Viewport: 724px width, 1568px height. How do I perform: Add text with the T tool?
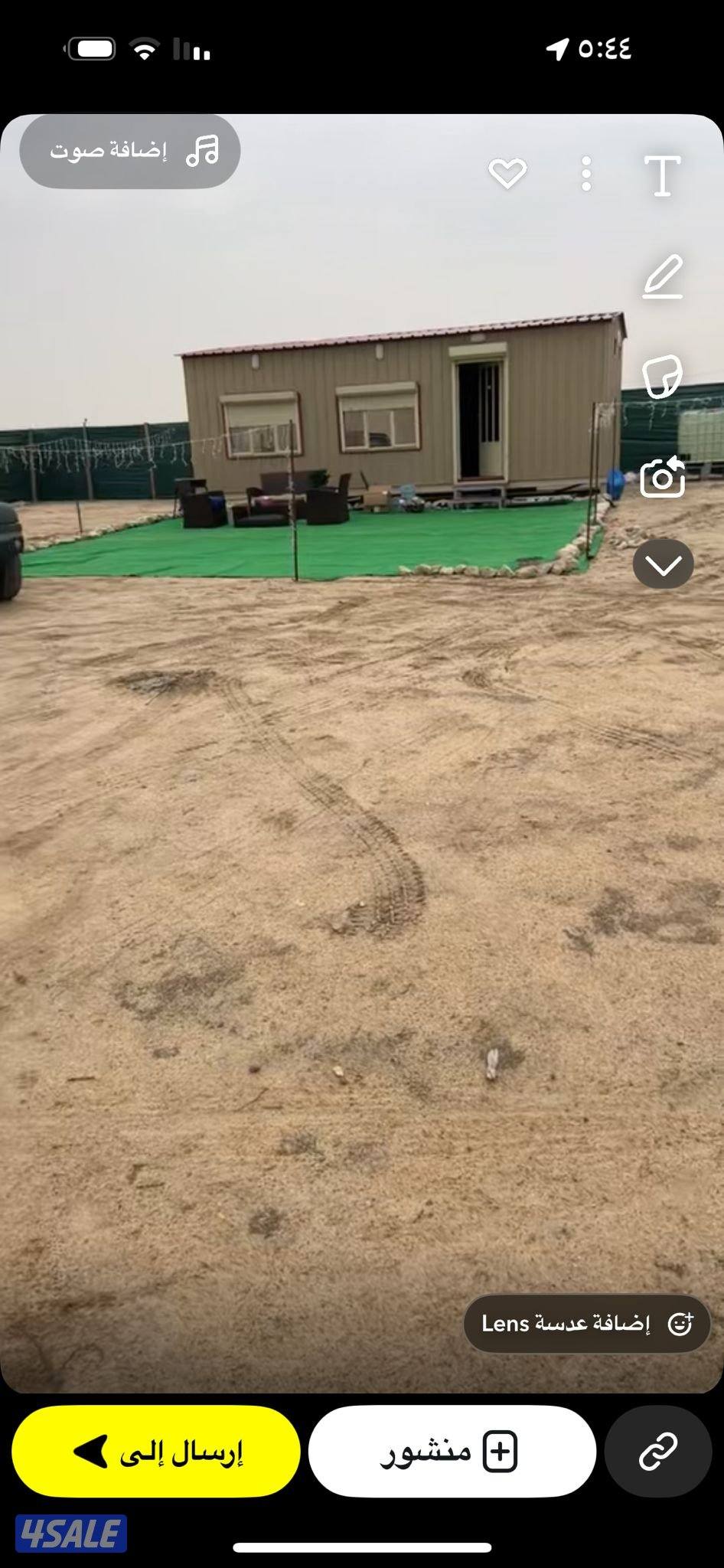tap(662, 176)
